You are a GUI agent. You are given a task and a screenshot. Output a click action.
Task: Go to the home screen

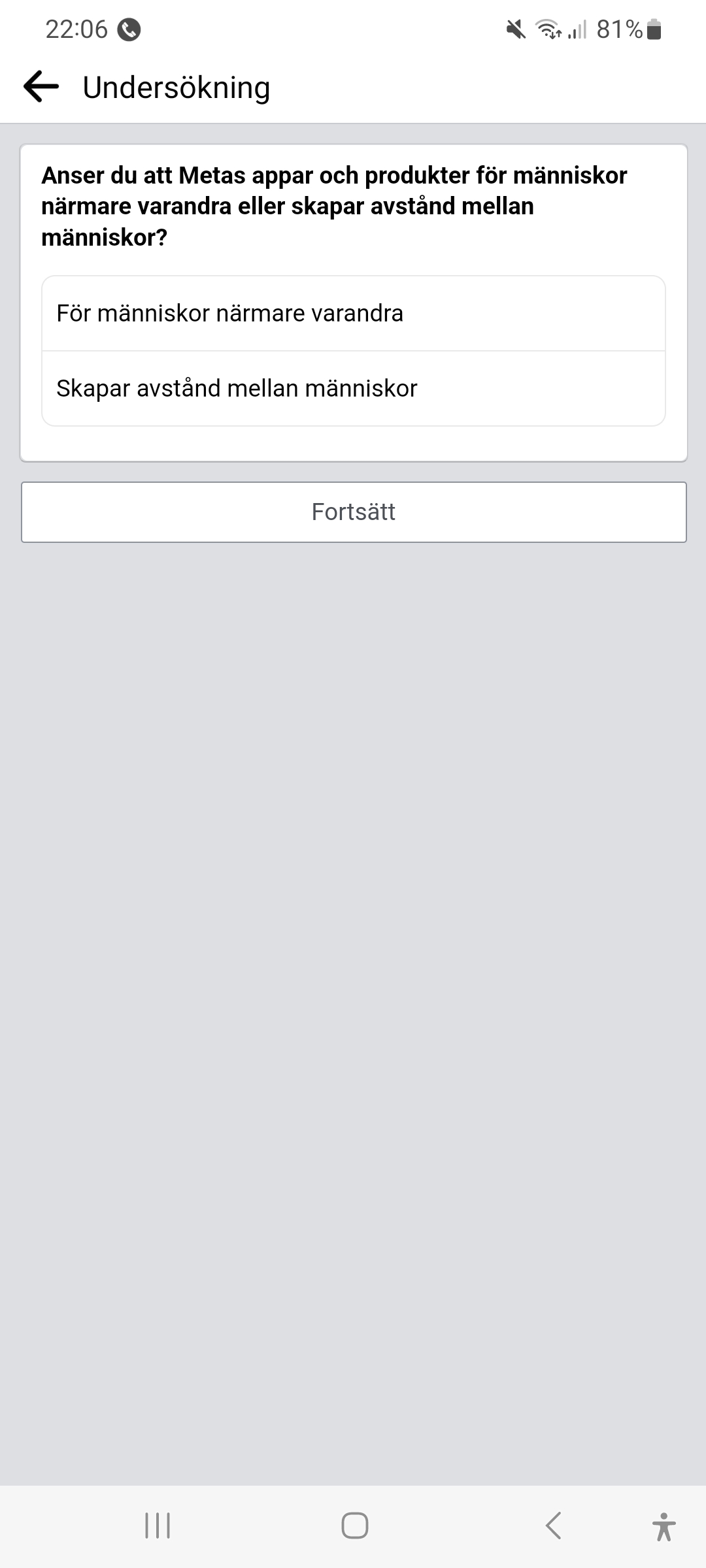click(x=354, y=1526)
